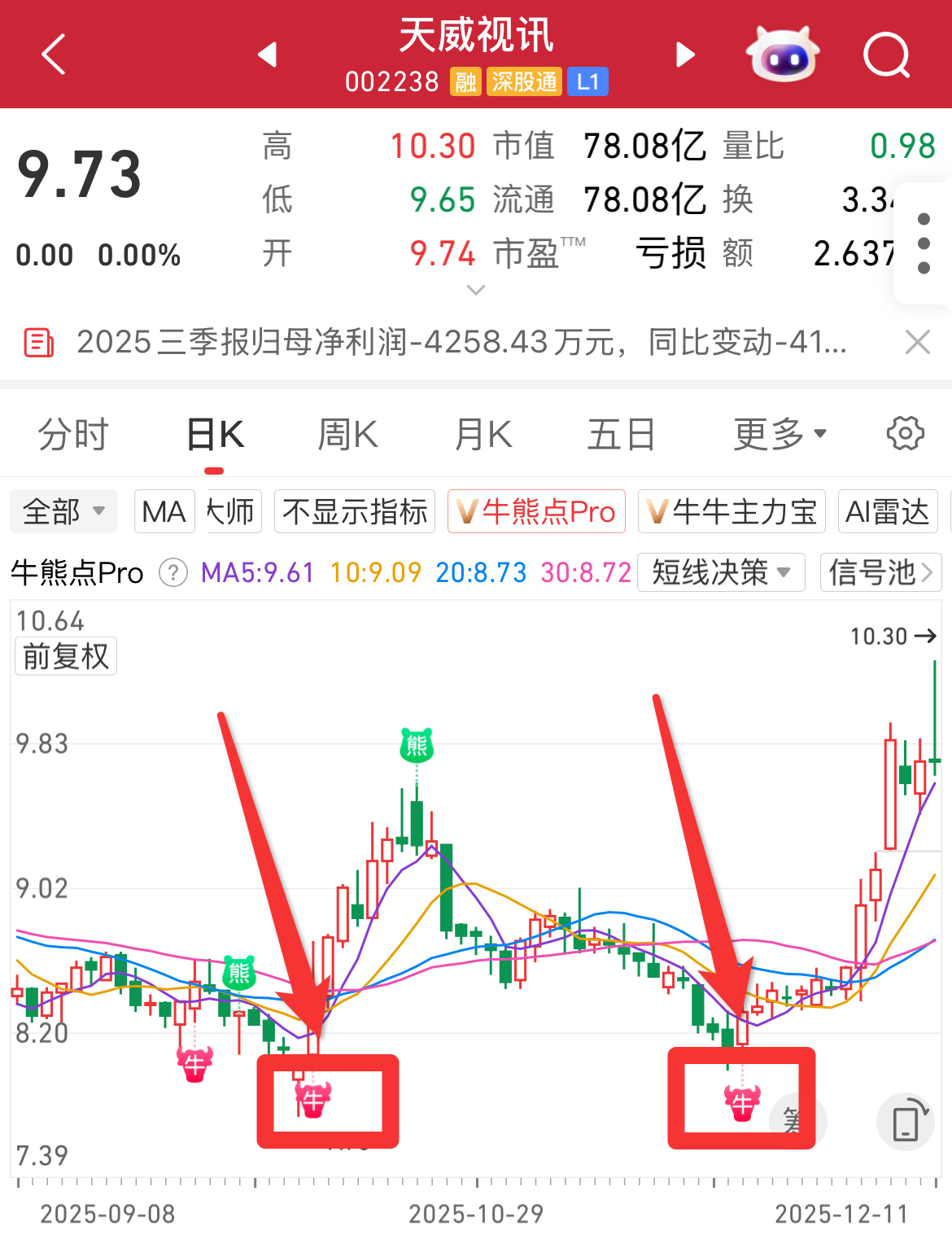Switch to the 五日 tab
Viewport: 952px width, 1248px height.
[x=622, y=435]
